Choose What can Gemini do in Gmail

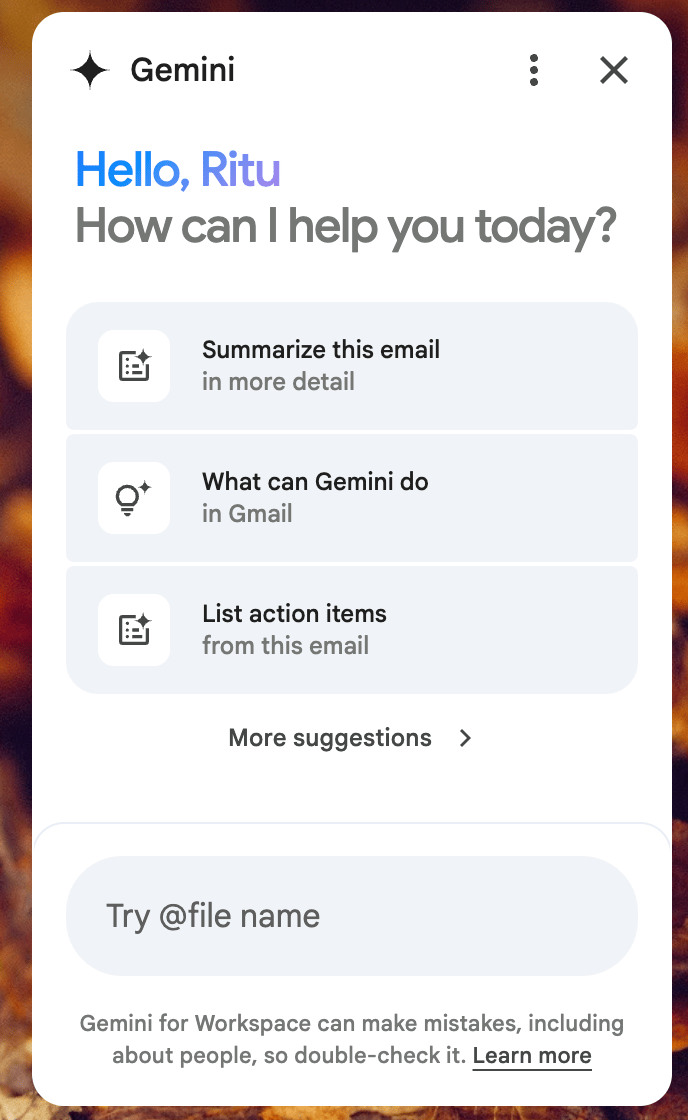pyautogui.click(x=352, y=498)
